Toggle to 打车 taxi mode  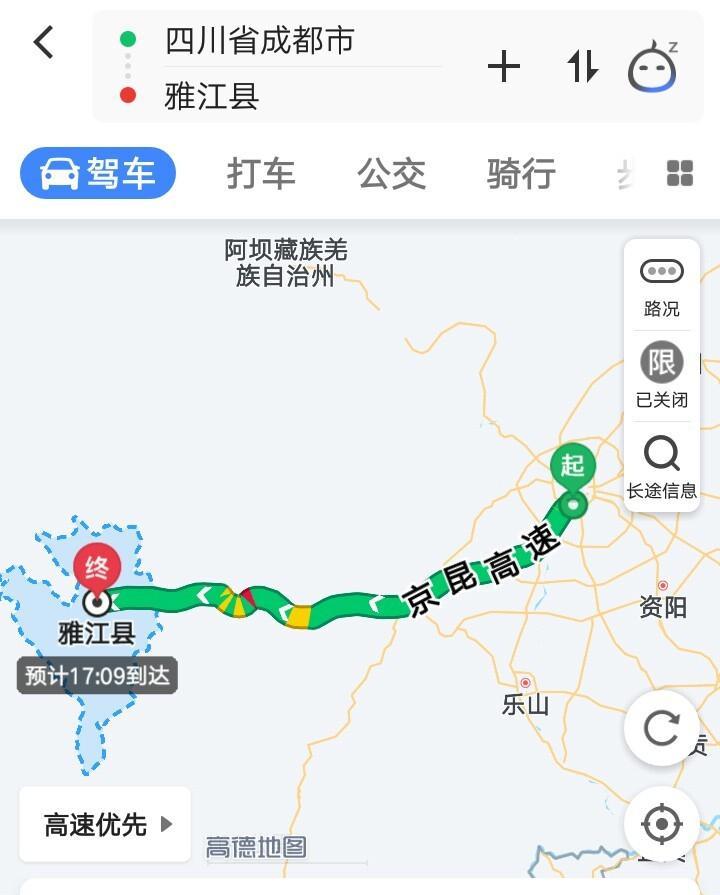tap(260, 174)
